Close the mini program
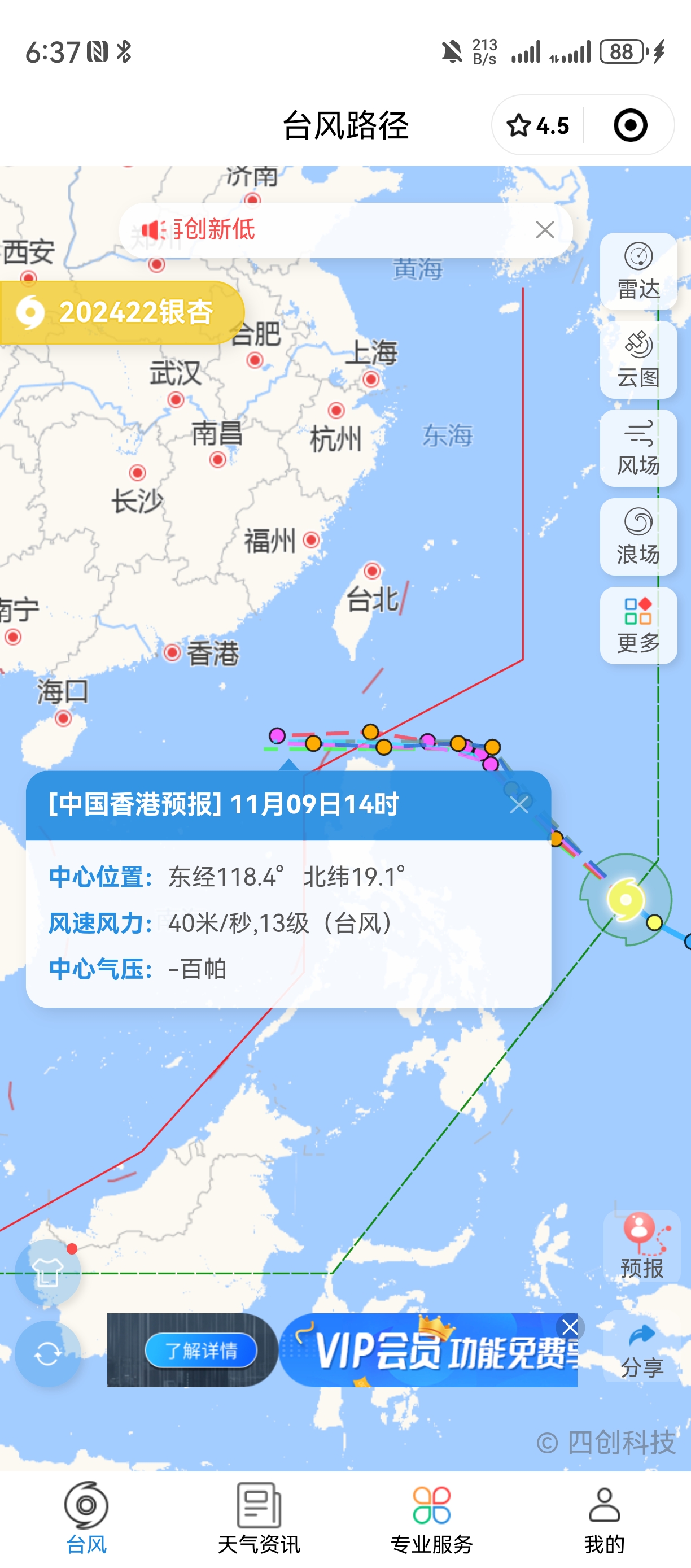 [630, 125]
